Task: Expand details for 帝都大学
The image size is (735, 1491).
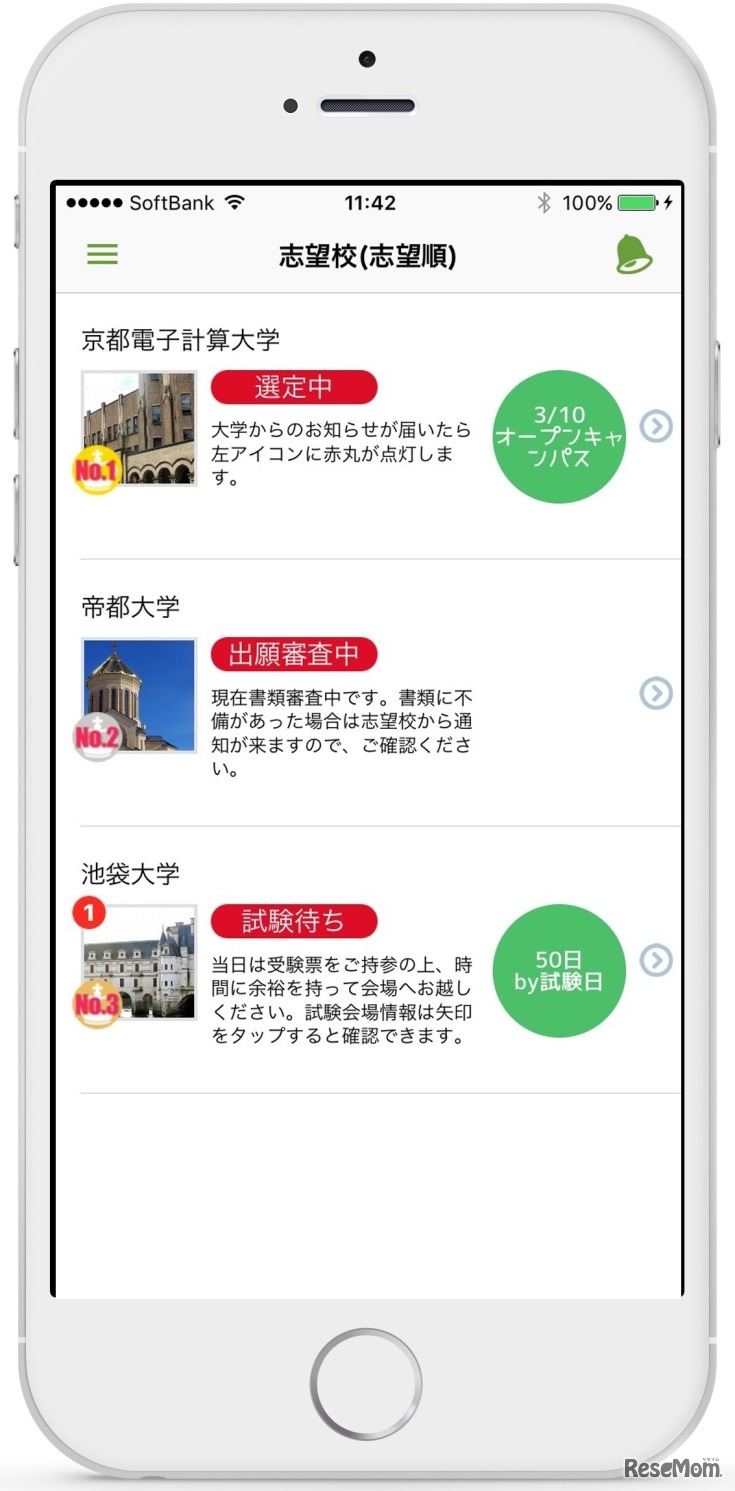Action: pos(656,694)
